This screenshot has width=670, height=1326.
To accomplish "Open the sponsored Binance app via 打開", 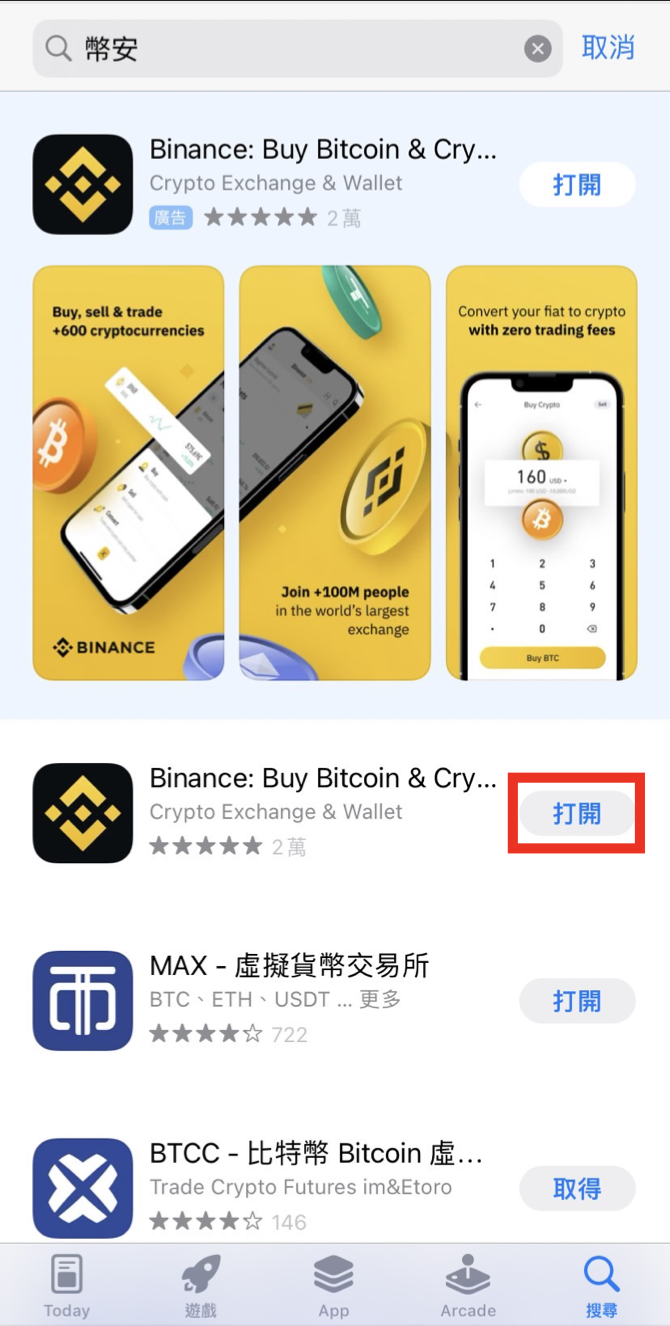I will [x=577, y=184].
